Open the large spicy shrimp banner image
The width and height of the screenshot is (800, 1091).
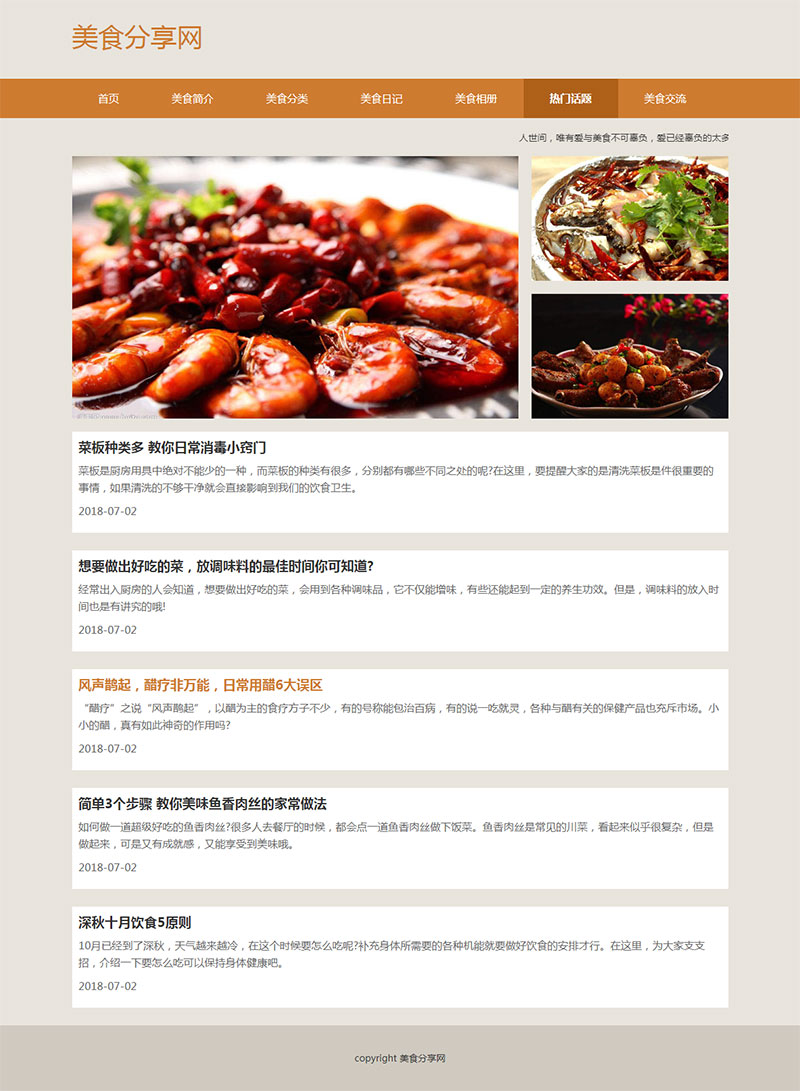(295, 287)
